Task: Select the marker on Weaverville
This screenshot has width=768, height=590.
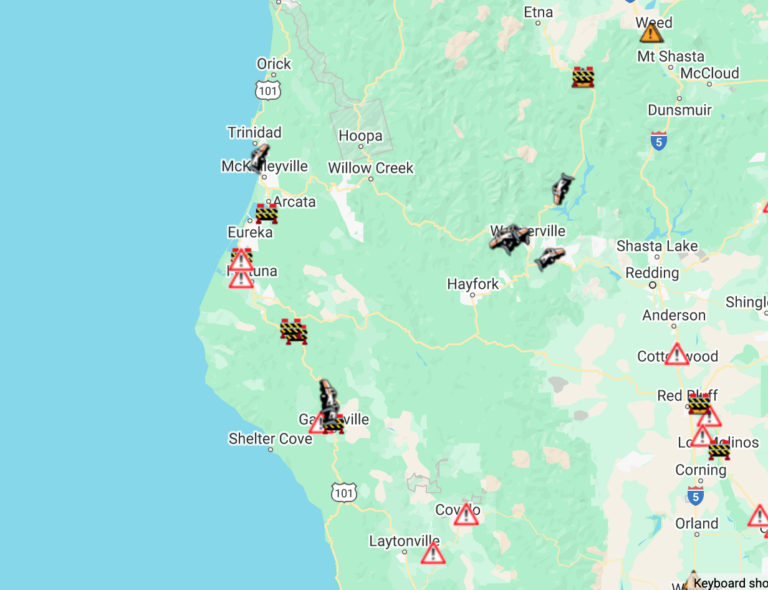Action: pos(511,238)
